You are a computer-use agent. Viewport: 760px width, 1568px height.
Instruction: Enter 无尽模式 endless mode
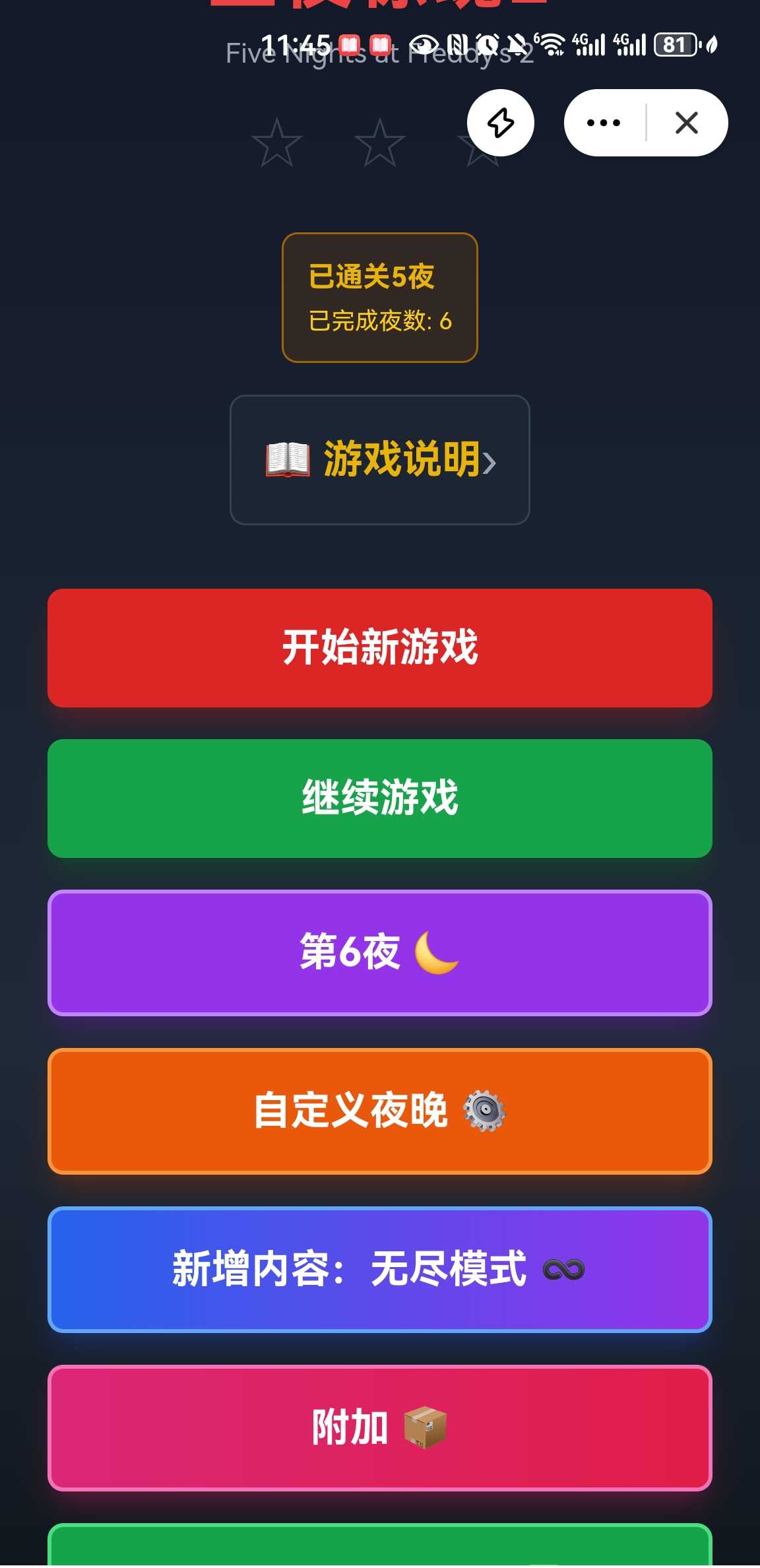[380, 1270]
